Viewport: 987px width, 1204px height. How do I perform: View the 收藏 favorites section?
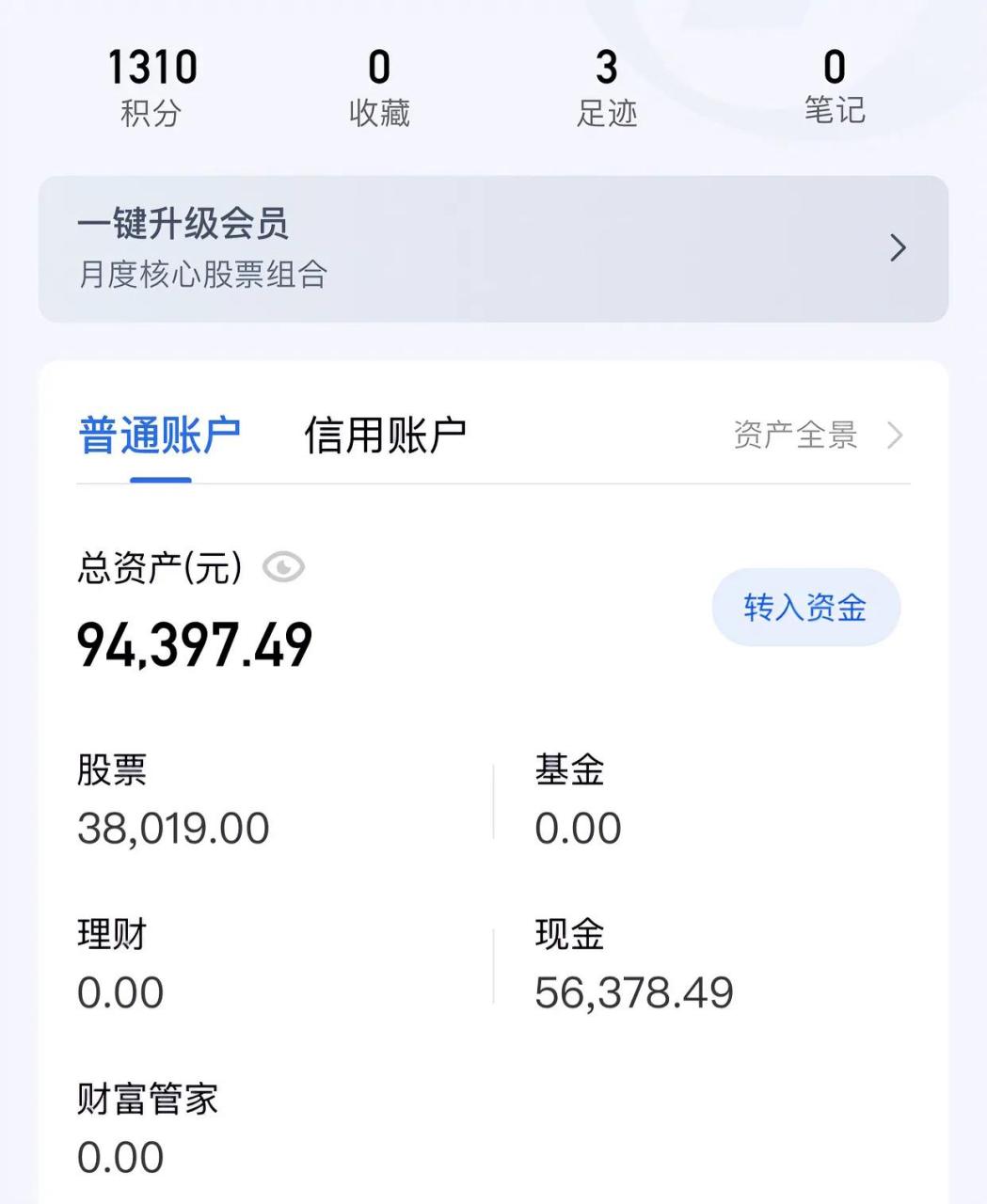(x=379, y=87)
